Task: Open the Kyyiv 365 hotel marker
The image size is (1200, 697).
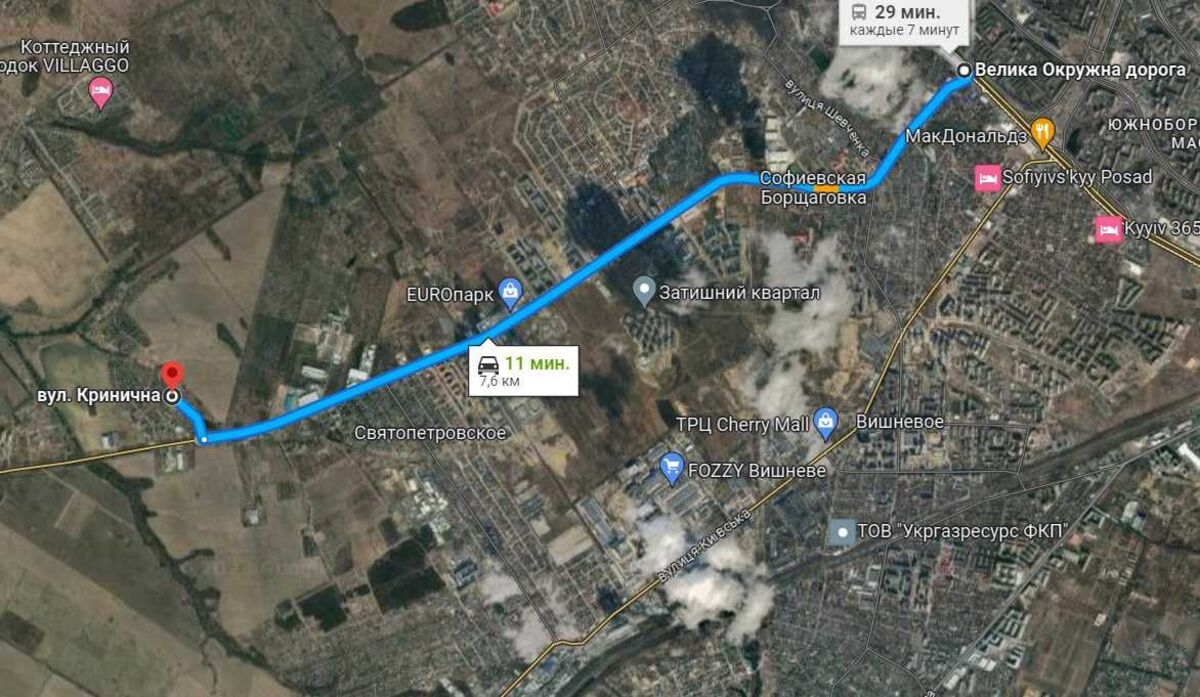Action: pos(1107,226)
